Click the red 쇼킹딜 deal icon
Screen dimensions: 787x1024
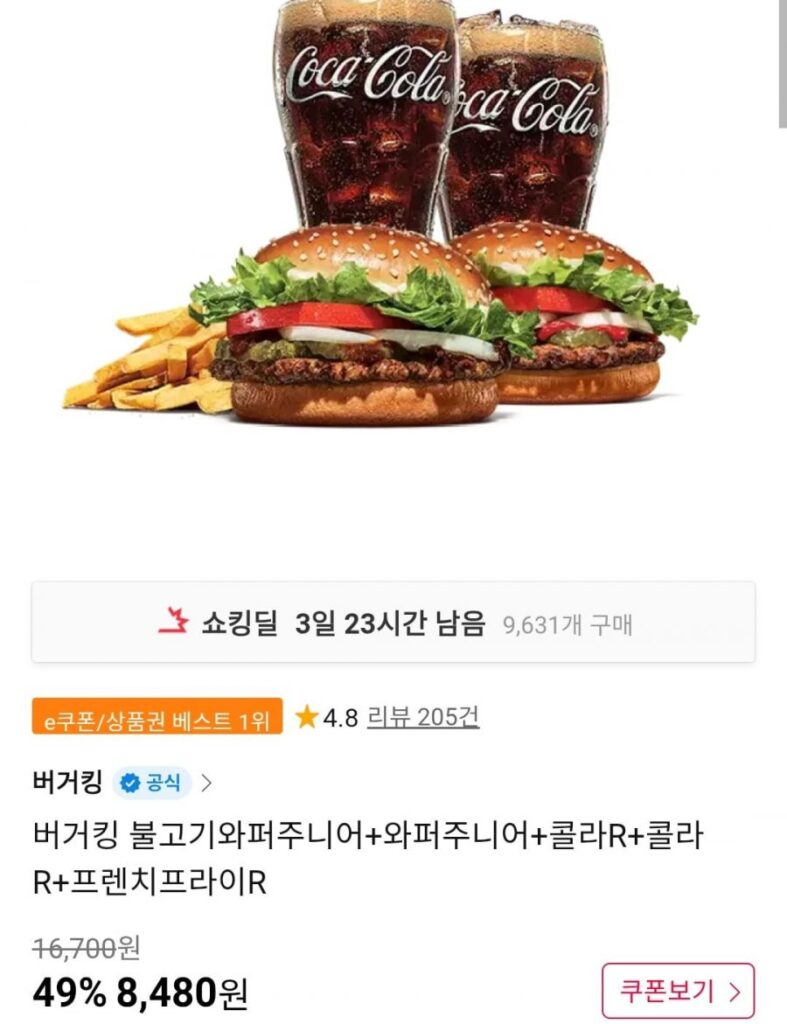click(x=174, y=620)
